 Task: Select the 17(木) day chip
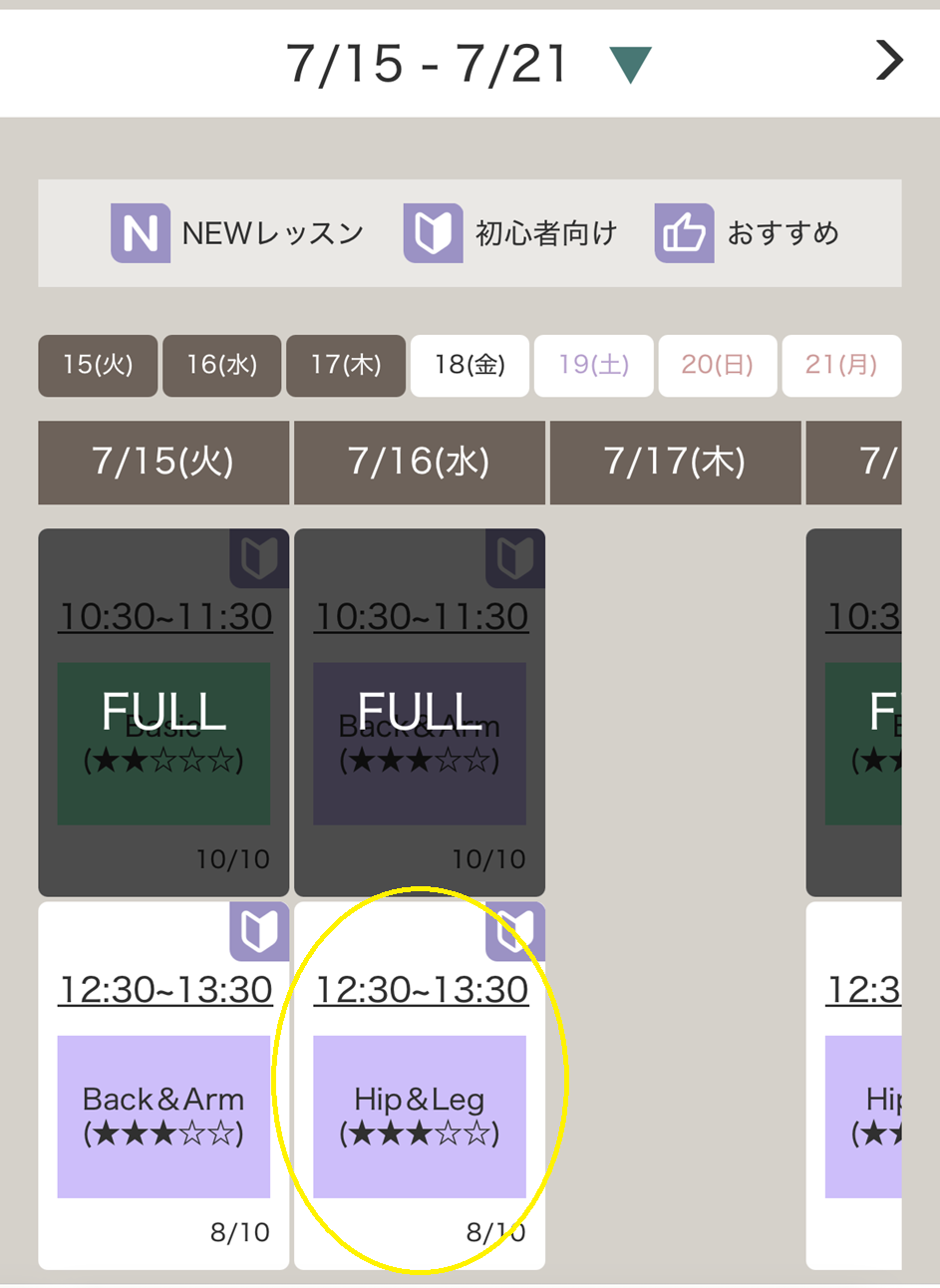click(345, 365)
